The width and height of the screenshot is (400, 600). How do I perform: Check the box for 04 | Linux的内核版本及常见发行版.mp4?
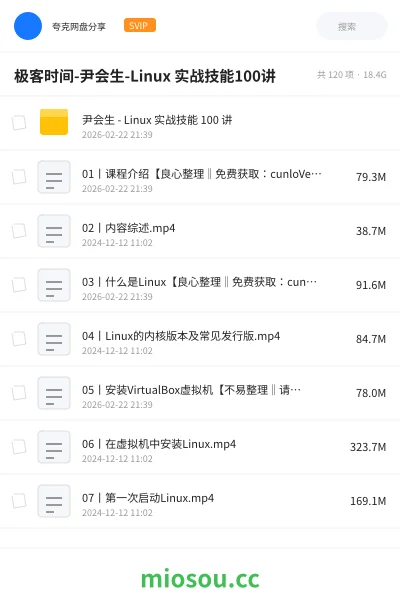[19, 339]
